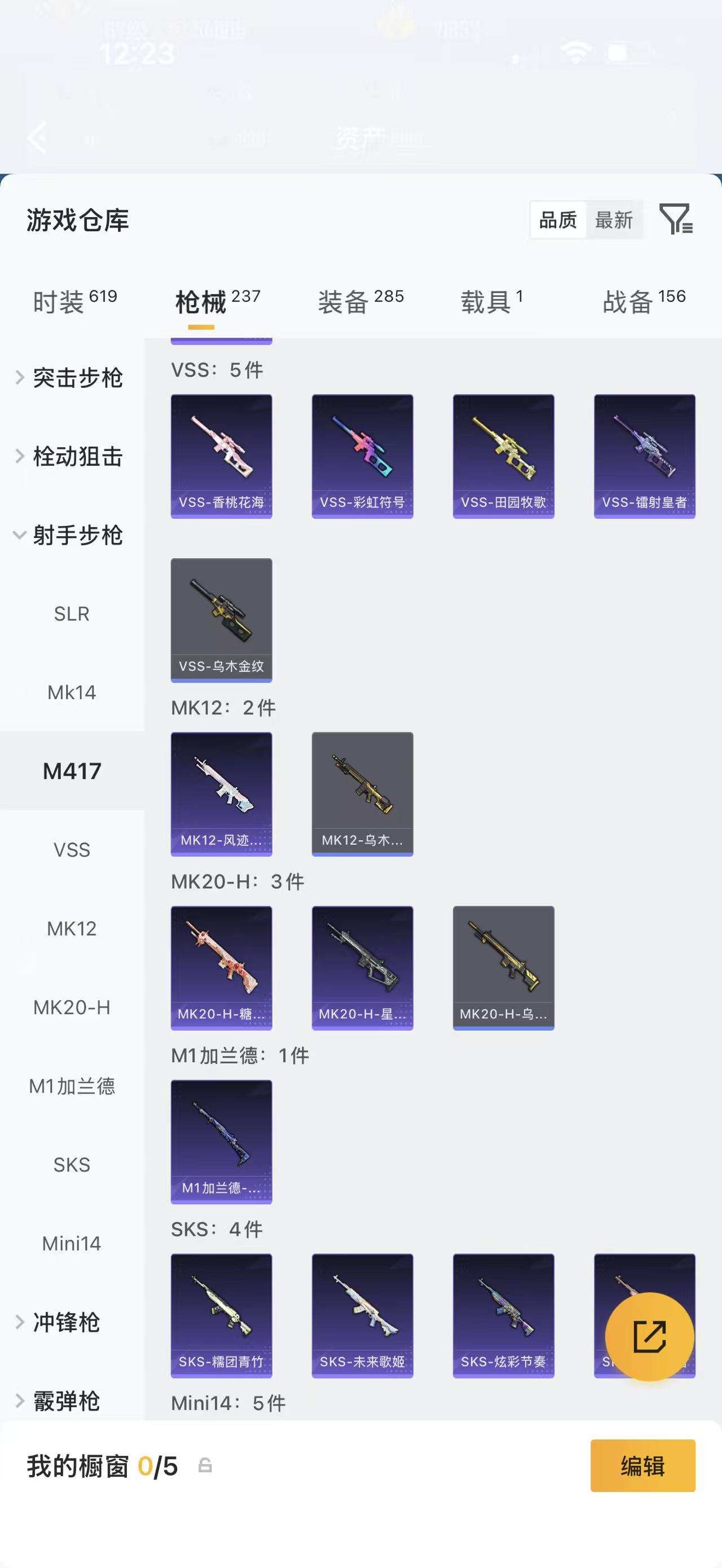Screen dimensions: 722x1568
Task: Switch to the 时装 tab
Action: (74, 301)
